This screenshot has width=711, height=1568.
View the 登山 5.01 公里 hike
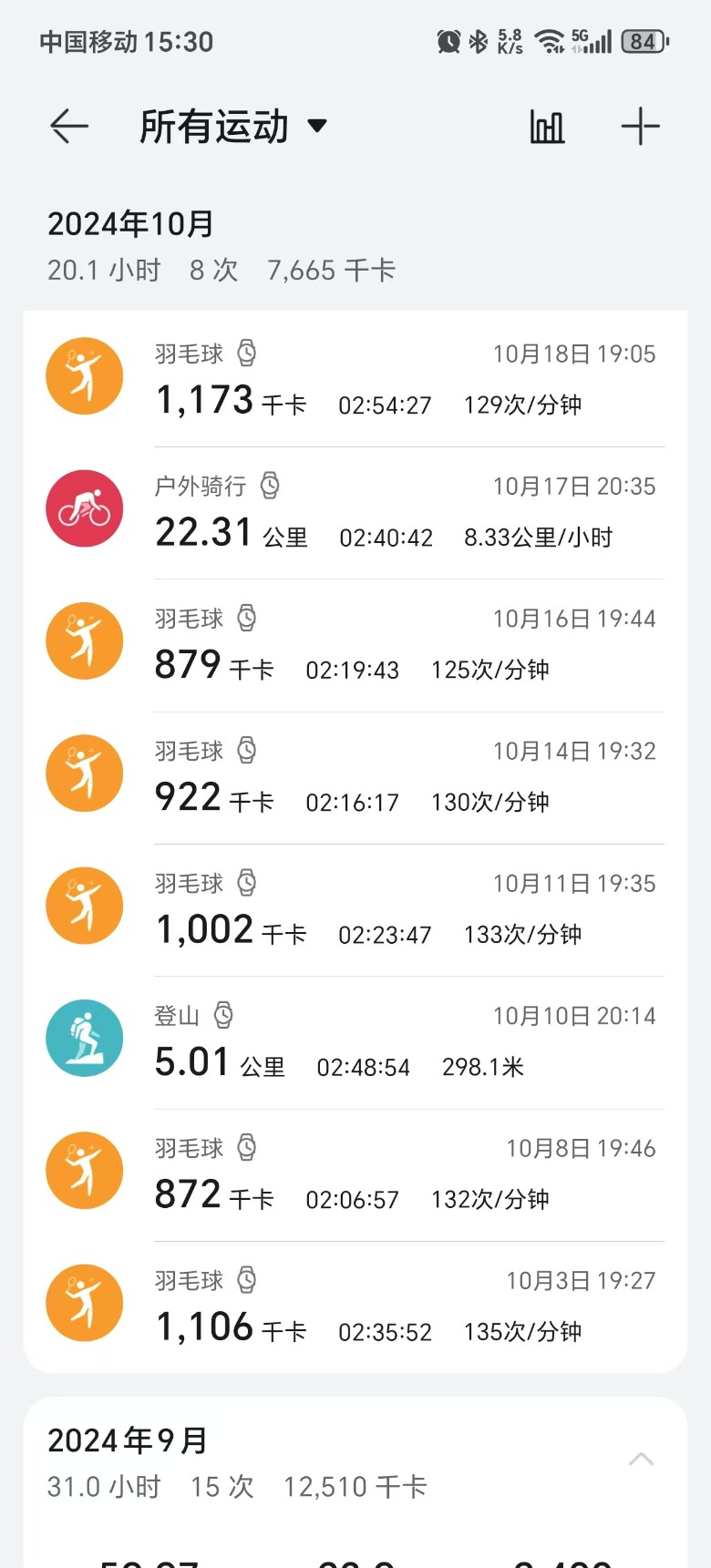[355, 1040]
